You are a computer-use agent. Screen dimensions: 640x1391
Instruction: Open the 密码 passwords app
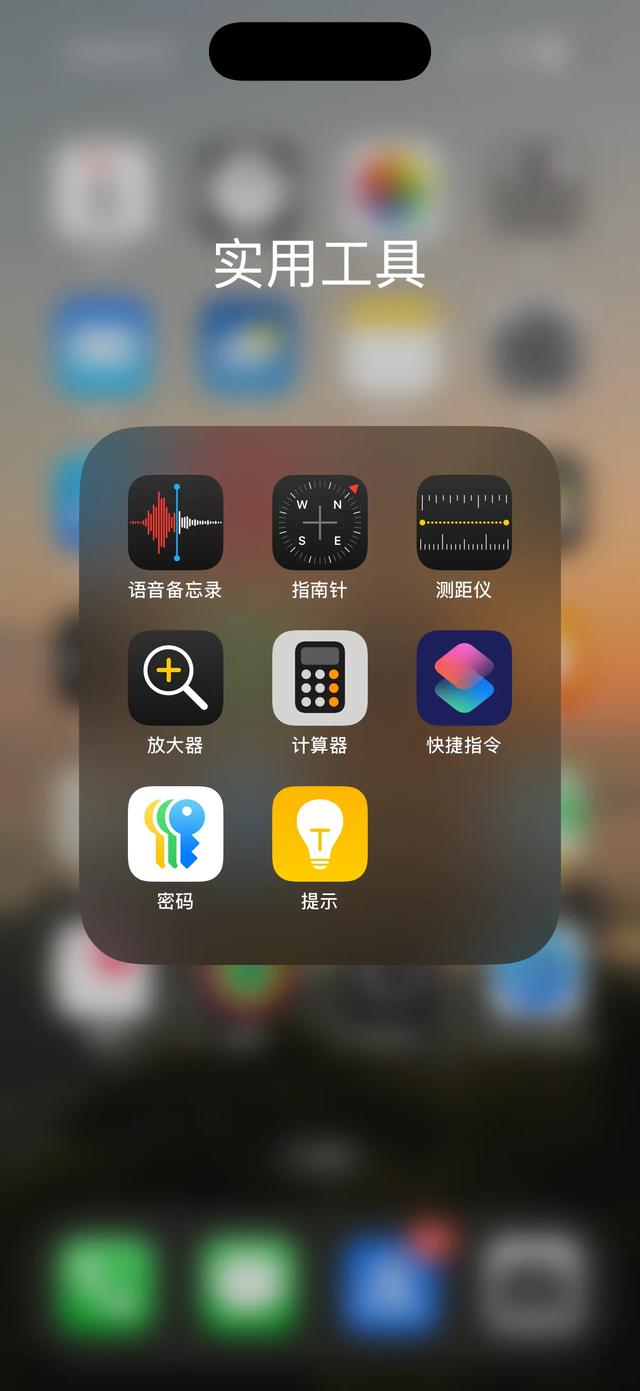point(175,834)
